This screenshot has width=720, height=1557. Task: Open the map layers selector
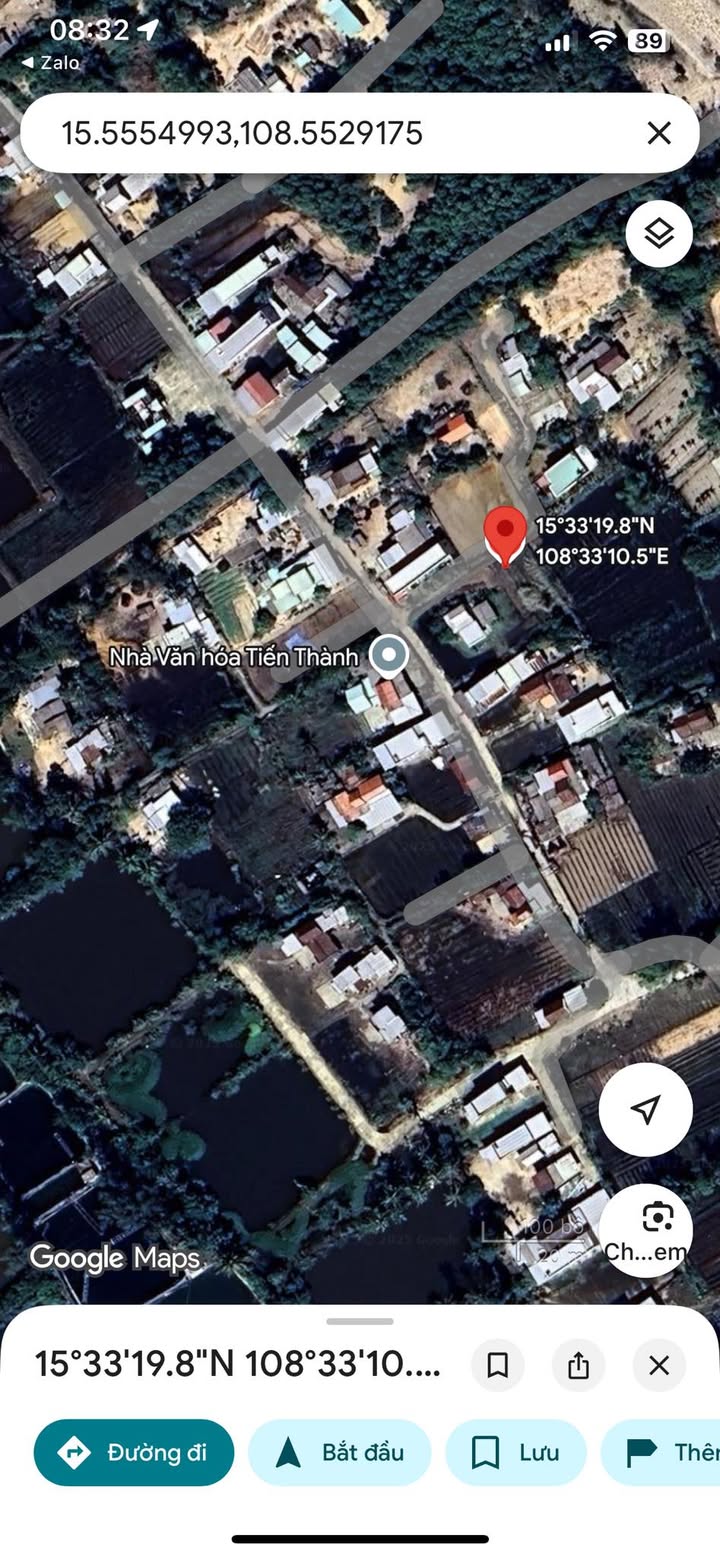tap(659, 234)
